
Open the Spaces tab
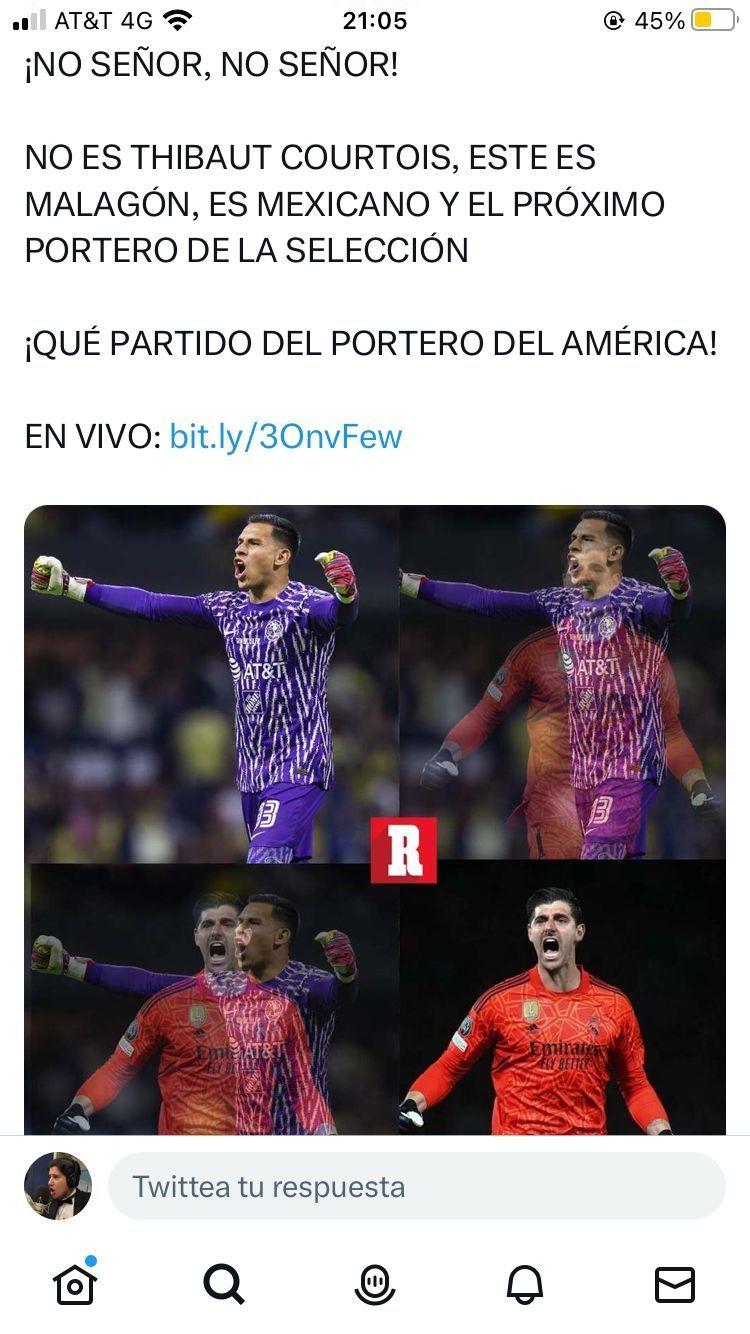click(375, 1285)
